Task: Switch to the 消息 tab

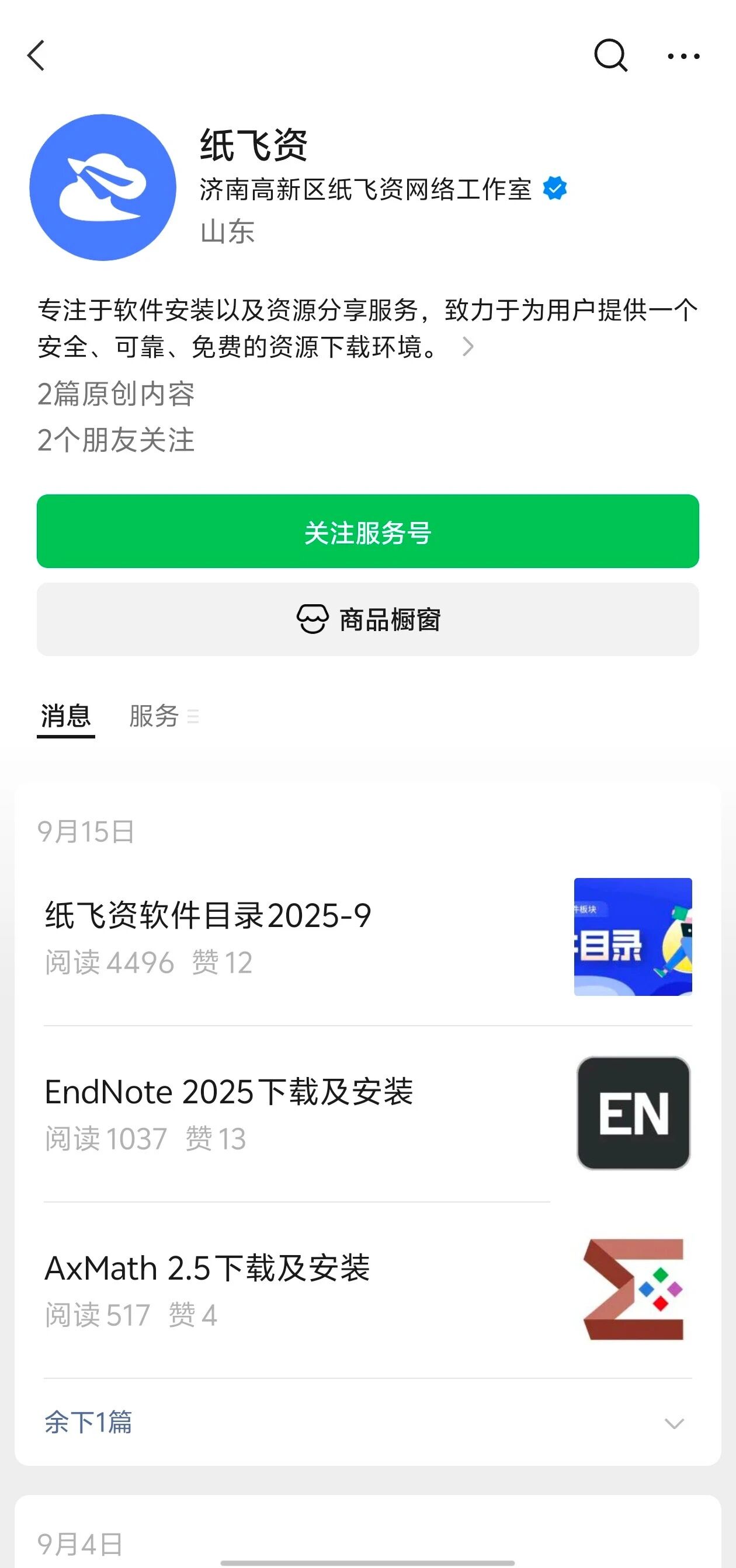Action: (66, 716)
